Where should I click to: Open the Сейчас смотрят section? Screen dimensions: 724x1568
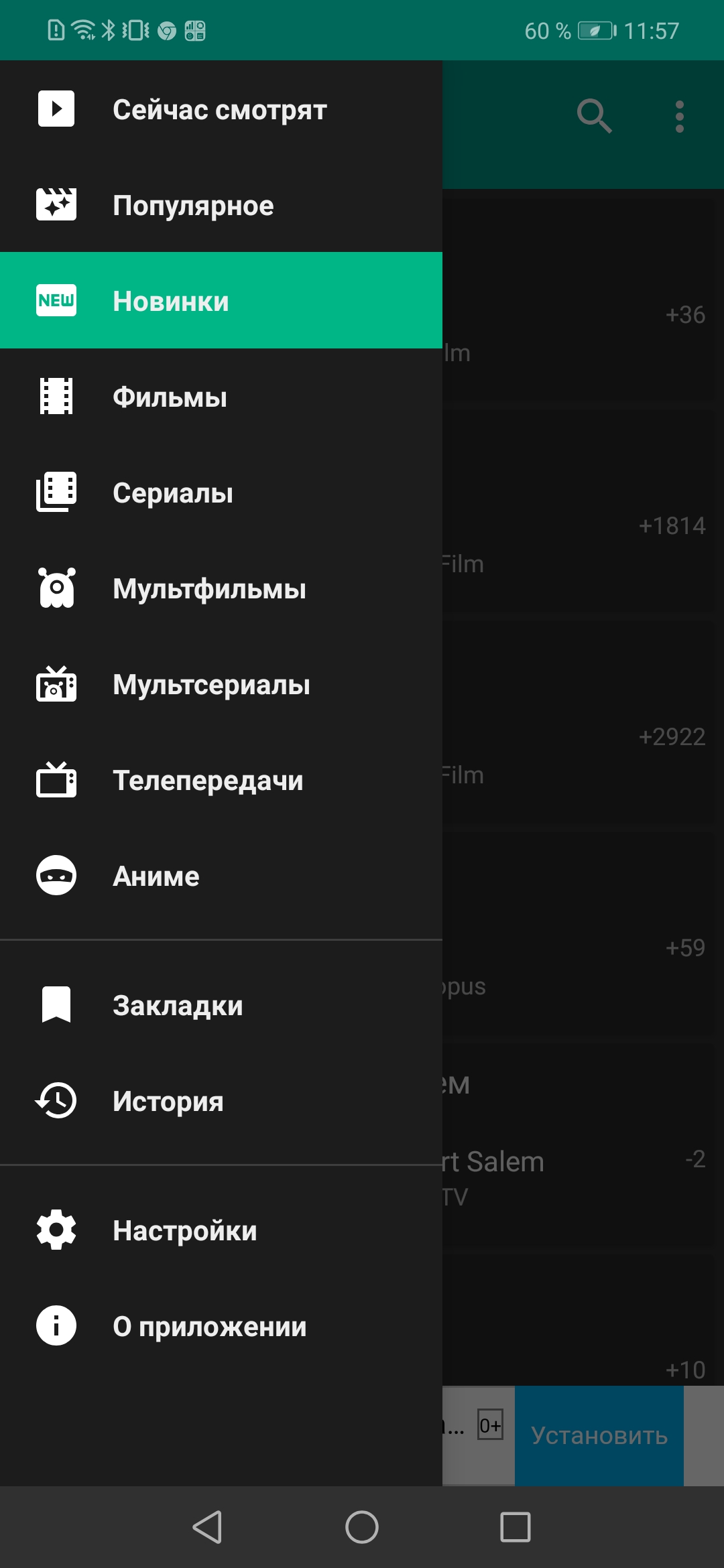click(221, 109)
